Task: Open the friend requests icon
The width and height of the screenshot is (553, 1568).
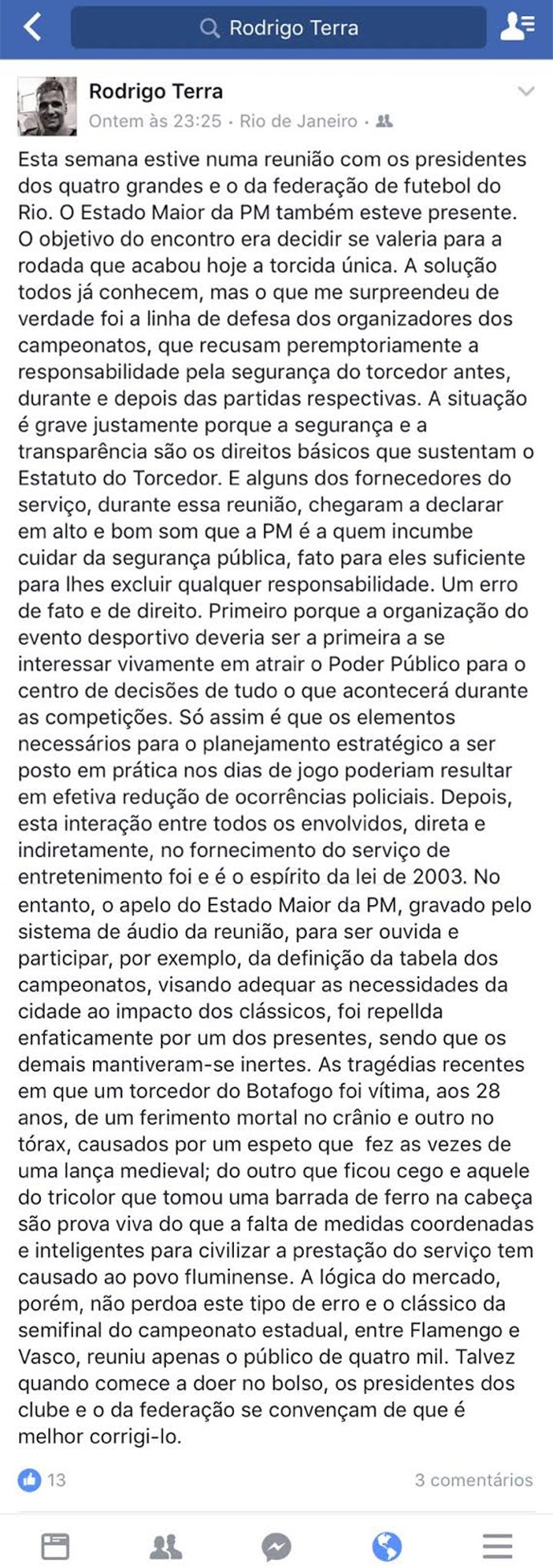Action: pos(517,27)
